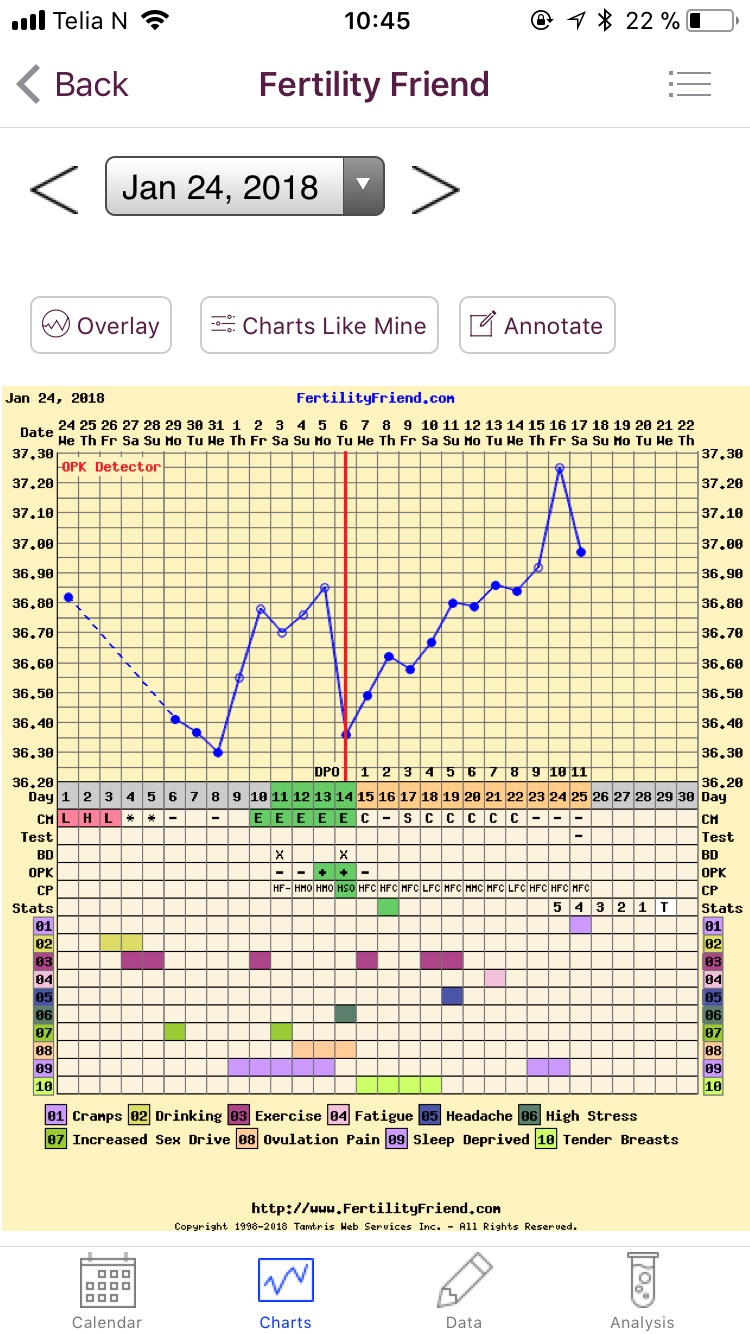The height and width of the screenshot is (1334, 750).
Task: Go back using the Back button
Action: pyautogui.click(x=72, y=85)
